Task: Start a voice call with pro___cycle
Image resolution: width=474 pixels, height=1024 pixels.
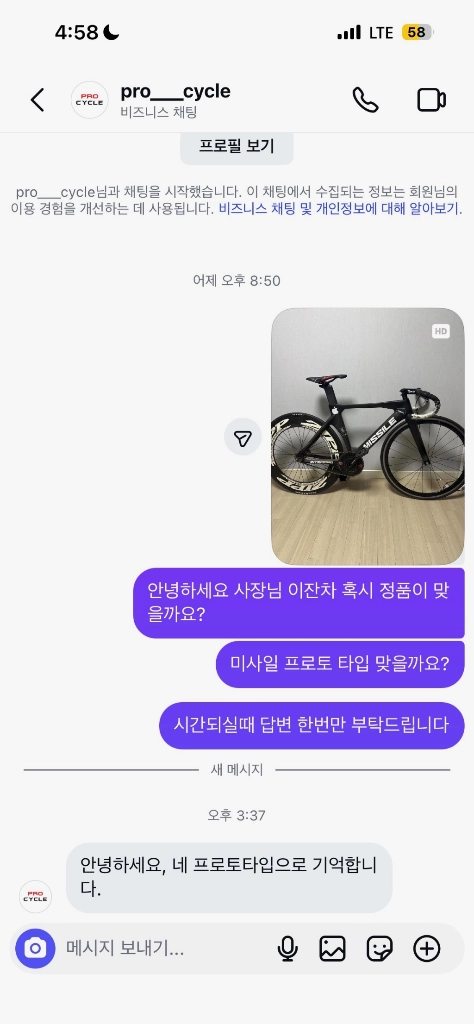Action: click(365, 100)
